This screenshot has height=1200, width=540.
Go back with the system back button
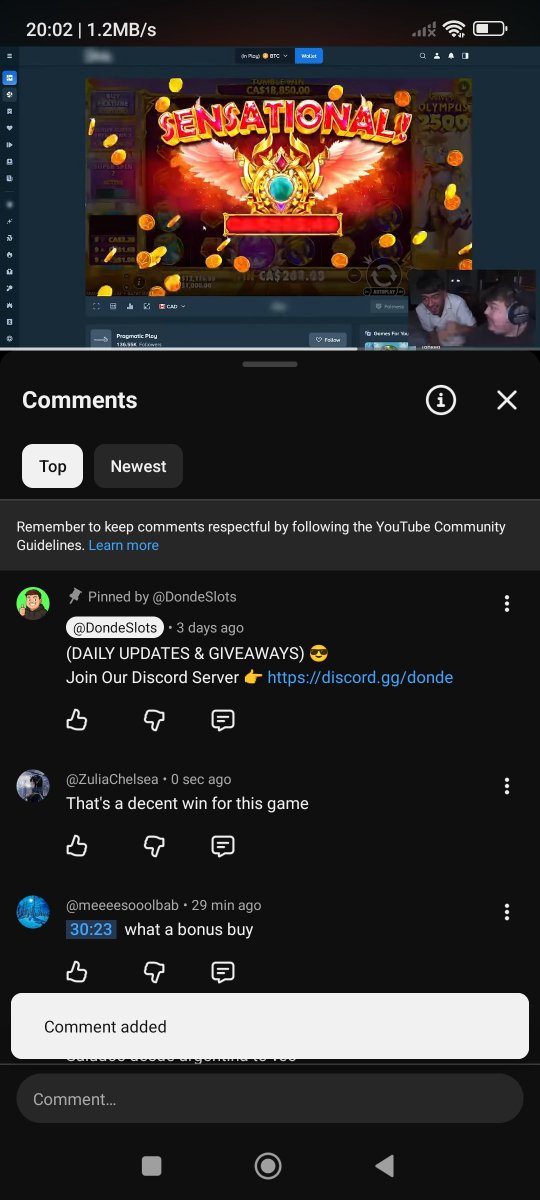coord(384,1165)
